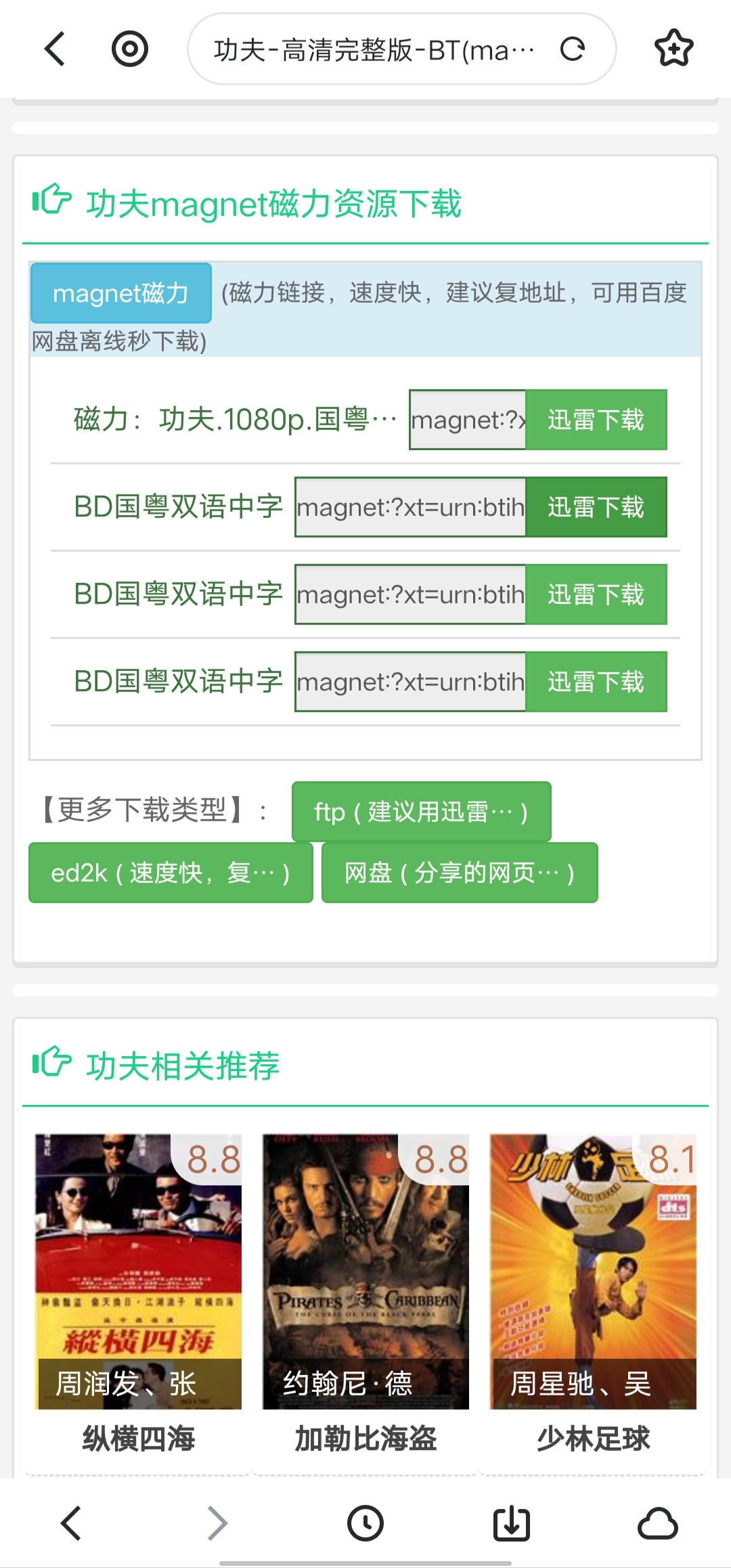Select the magnet磁力 tab
This screenshot has height=1568, width=731.
tap(121, 293)
